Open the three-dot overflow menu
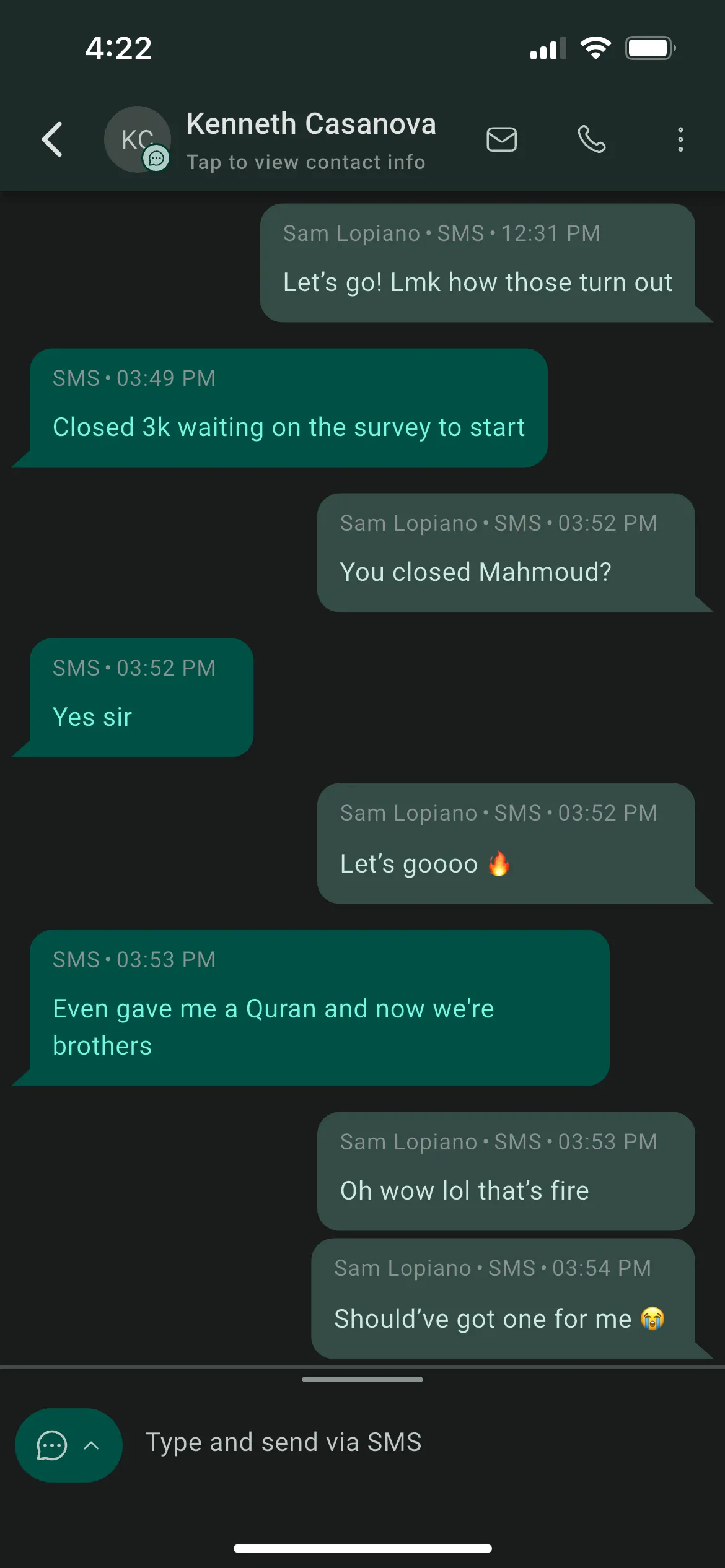 click(x=680, y=139)
